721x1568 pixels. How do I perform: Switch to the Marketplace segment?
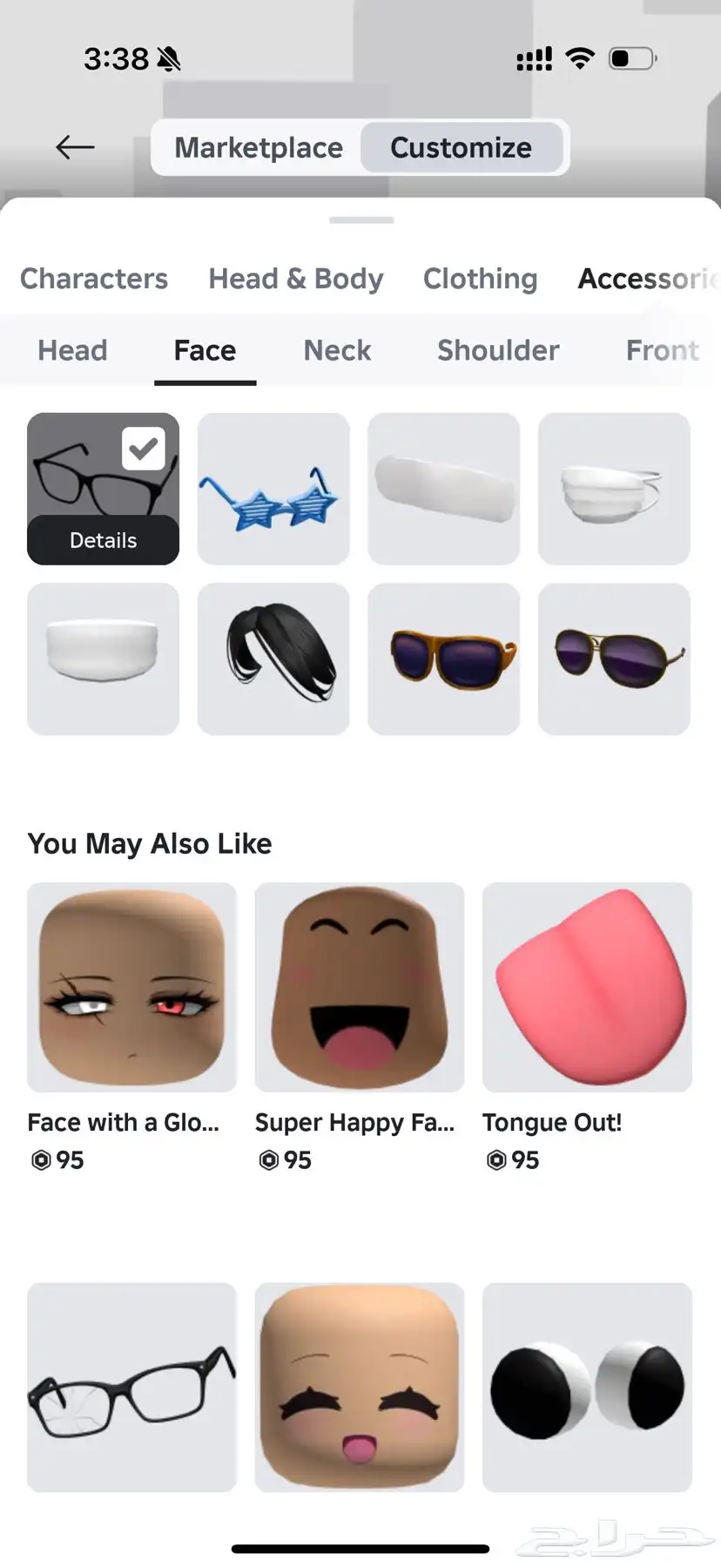[x=259, y=147]
